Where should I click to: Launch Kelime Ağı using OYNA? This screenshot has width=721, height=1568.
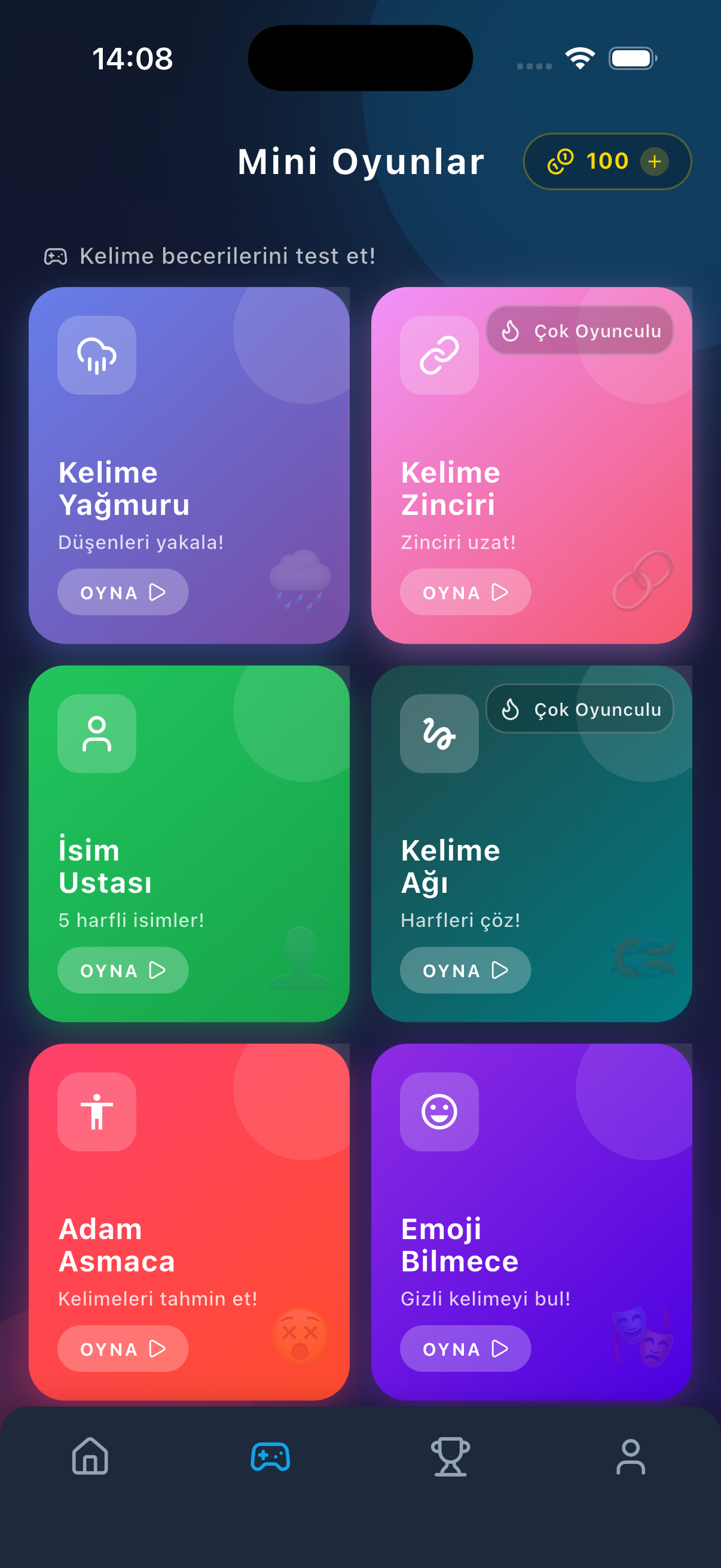pyautogui.click(x=466, y=970)
